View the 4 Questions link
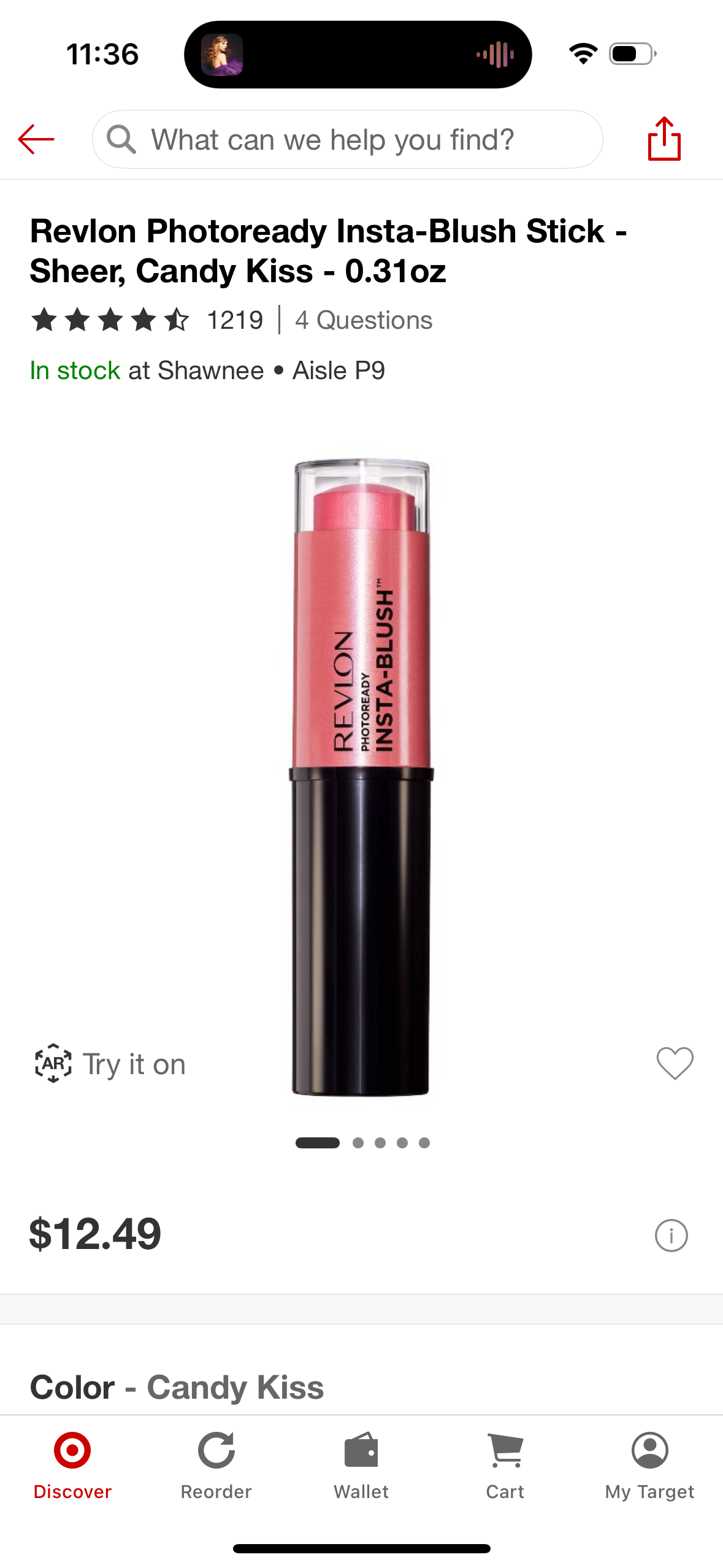 point(364,320)
